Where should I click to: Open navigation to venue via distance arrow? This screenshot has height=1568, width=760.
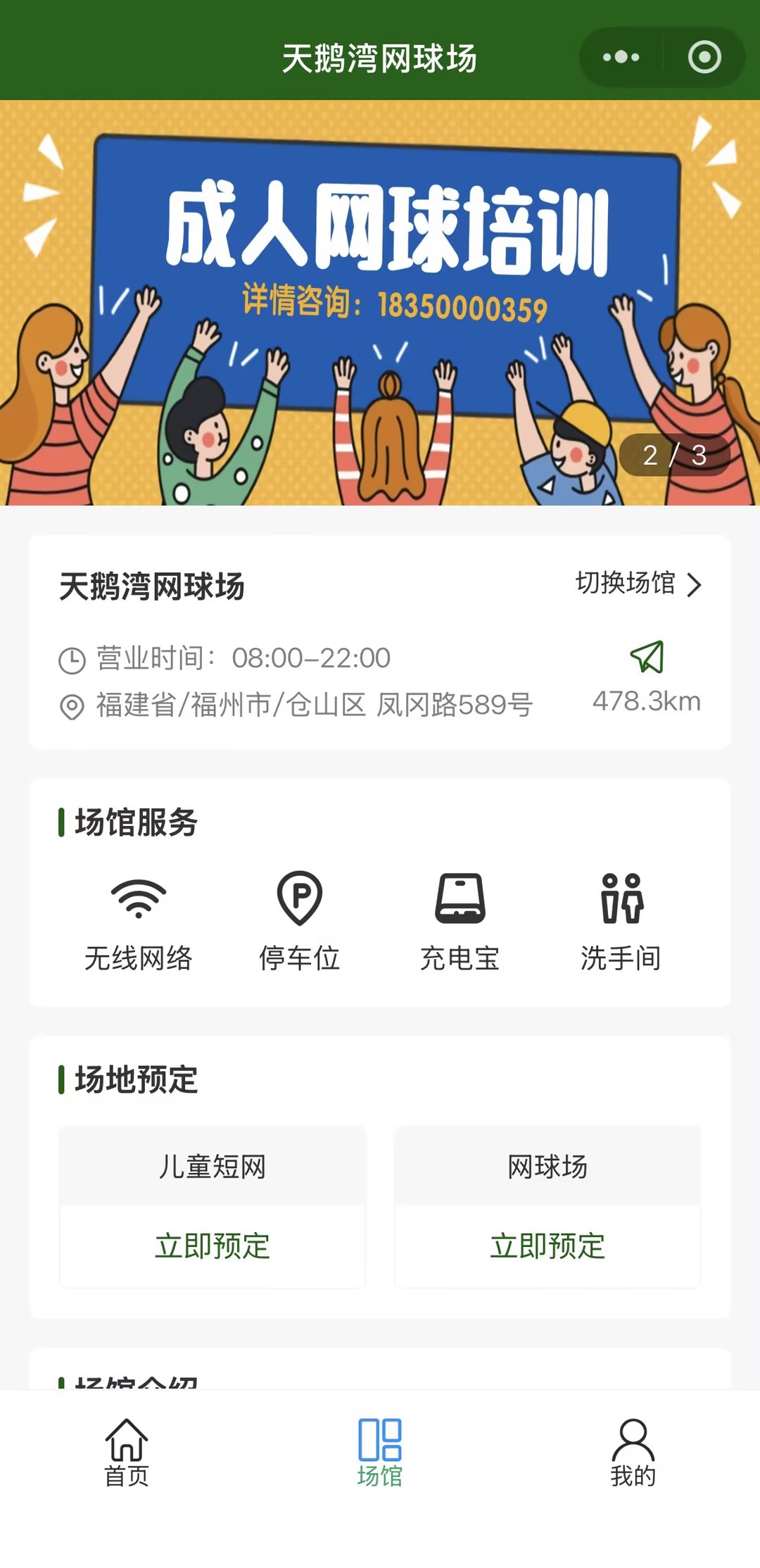tap(647, 658)
